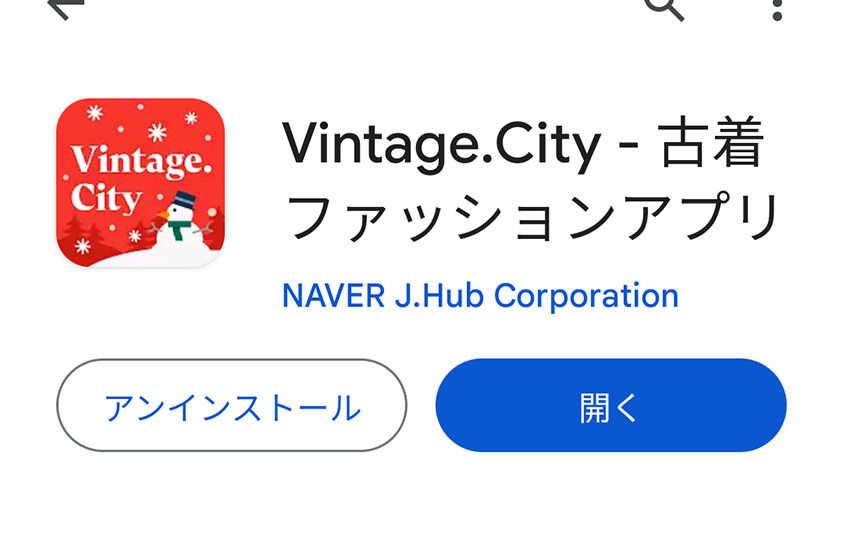Viewport: 843px width, 538px height.
Task: Open NAVER J.Hub Corporation developer page
Action: (x=480, y=296)
